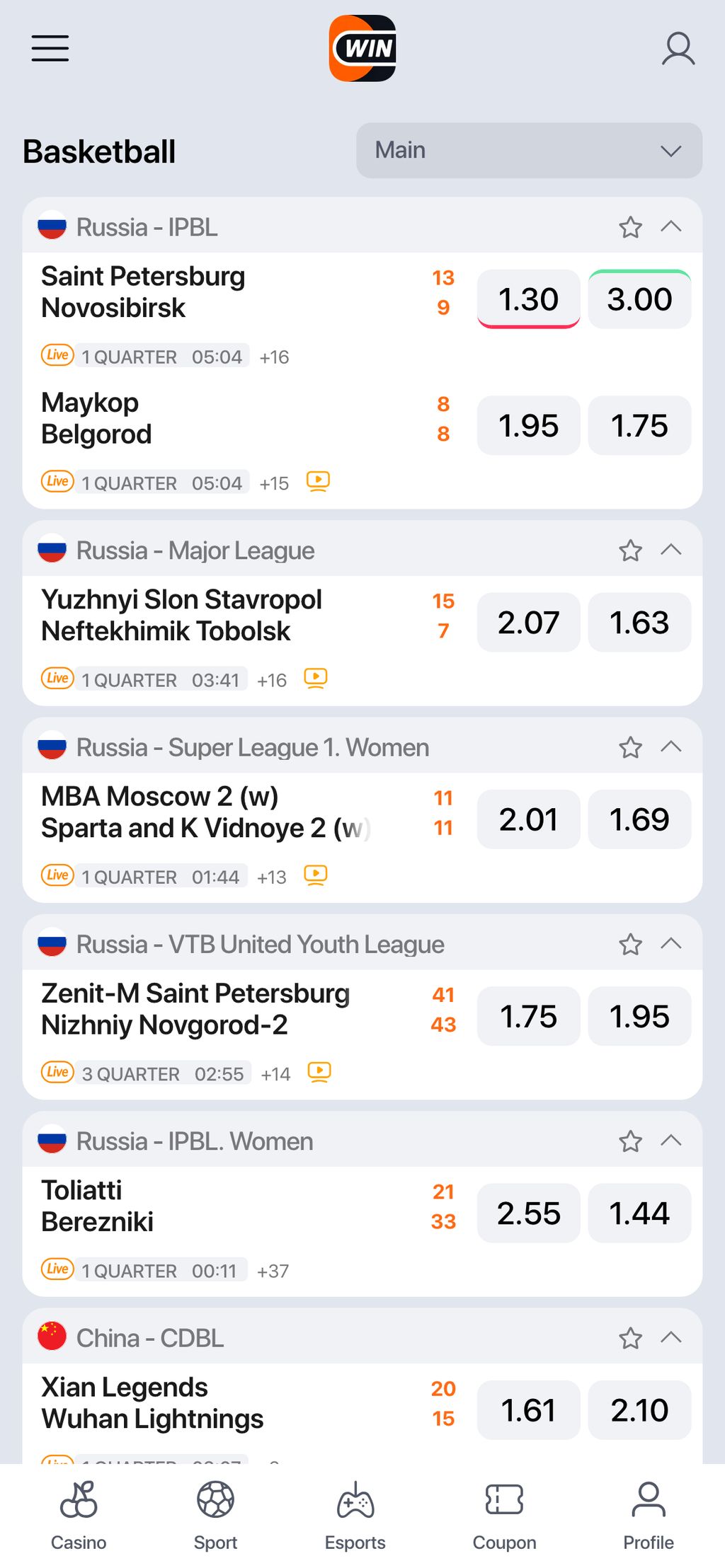Star the Russia - Super League 1. Women
Image resolution: width=725 pixels, height=1568 pixels.
coord(630,747)
